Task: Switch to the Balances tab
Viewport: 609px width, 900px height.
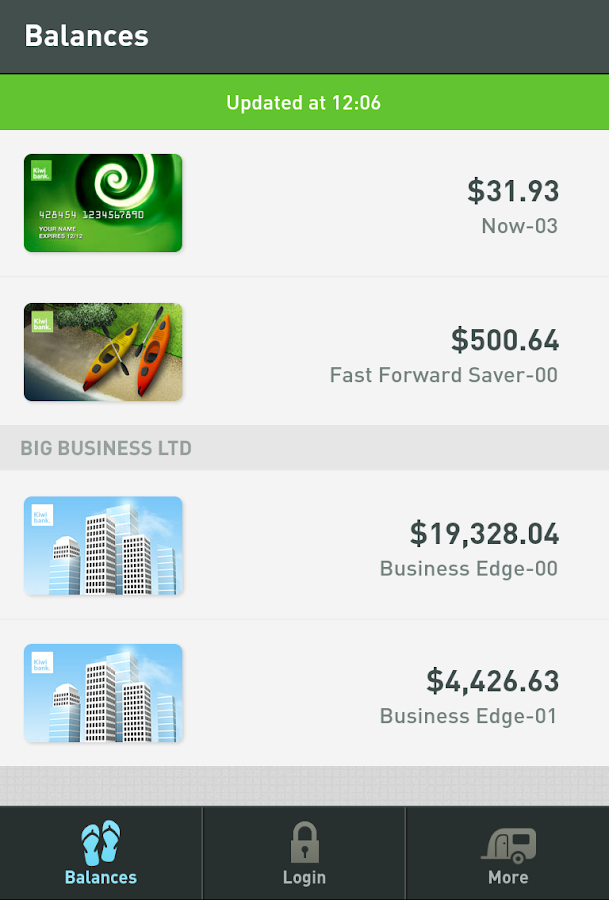Action: 101,853
